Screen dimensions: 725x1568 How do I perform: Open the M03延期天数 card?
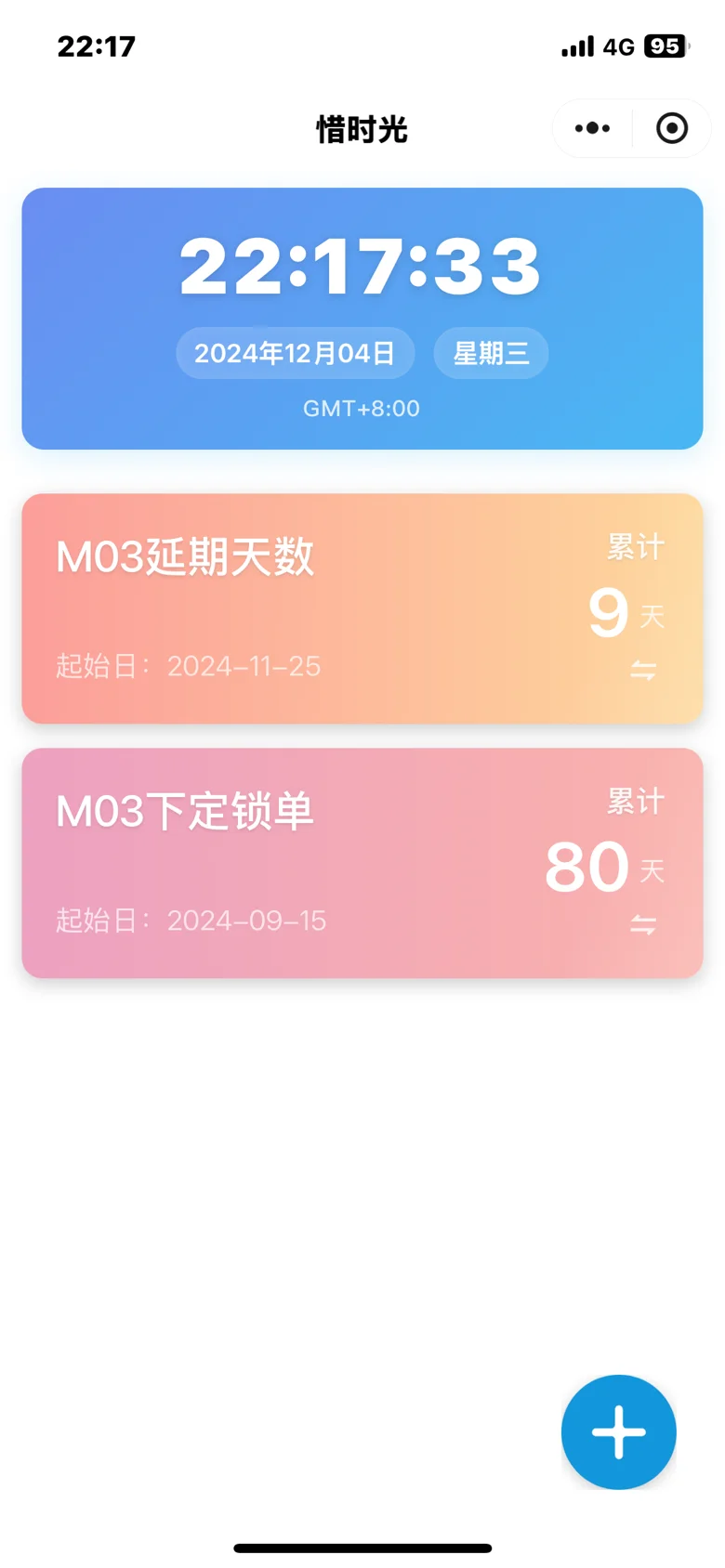coord(362,608)
